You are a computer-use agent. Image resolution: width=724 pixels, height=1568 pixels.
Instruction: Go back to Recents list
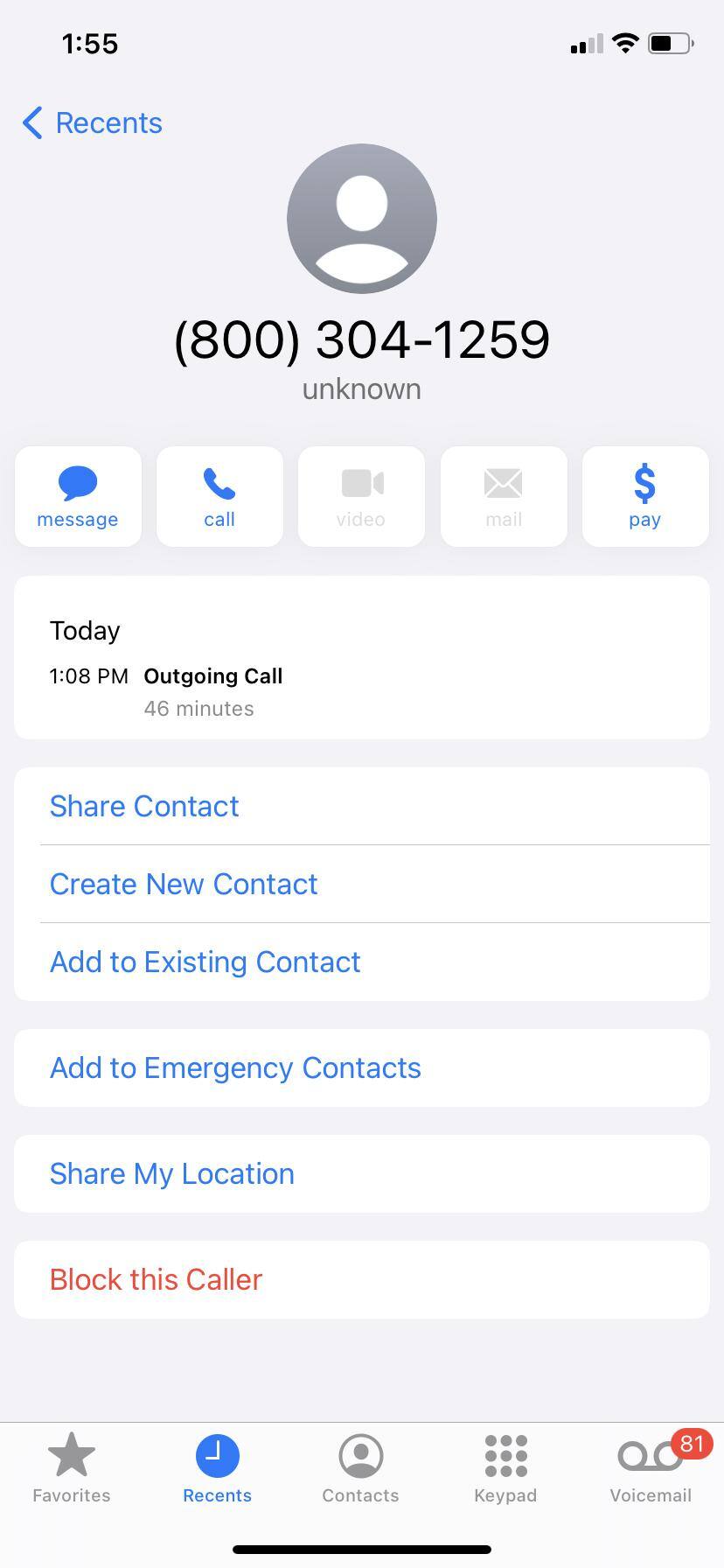pyautogui.click(x=93, y=123)
